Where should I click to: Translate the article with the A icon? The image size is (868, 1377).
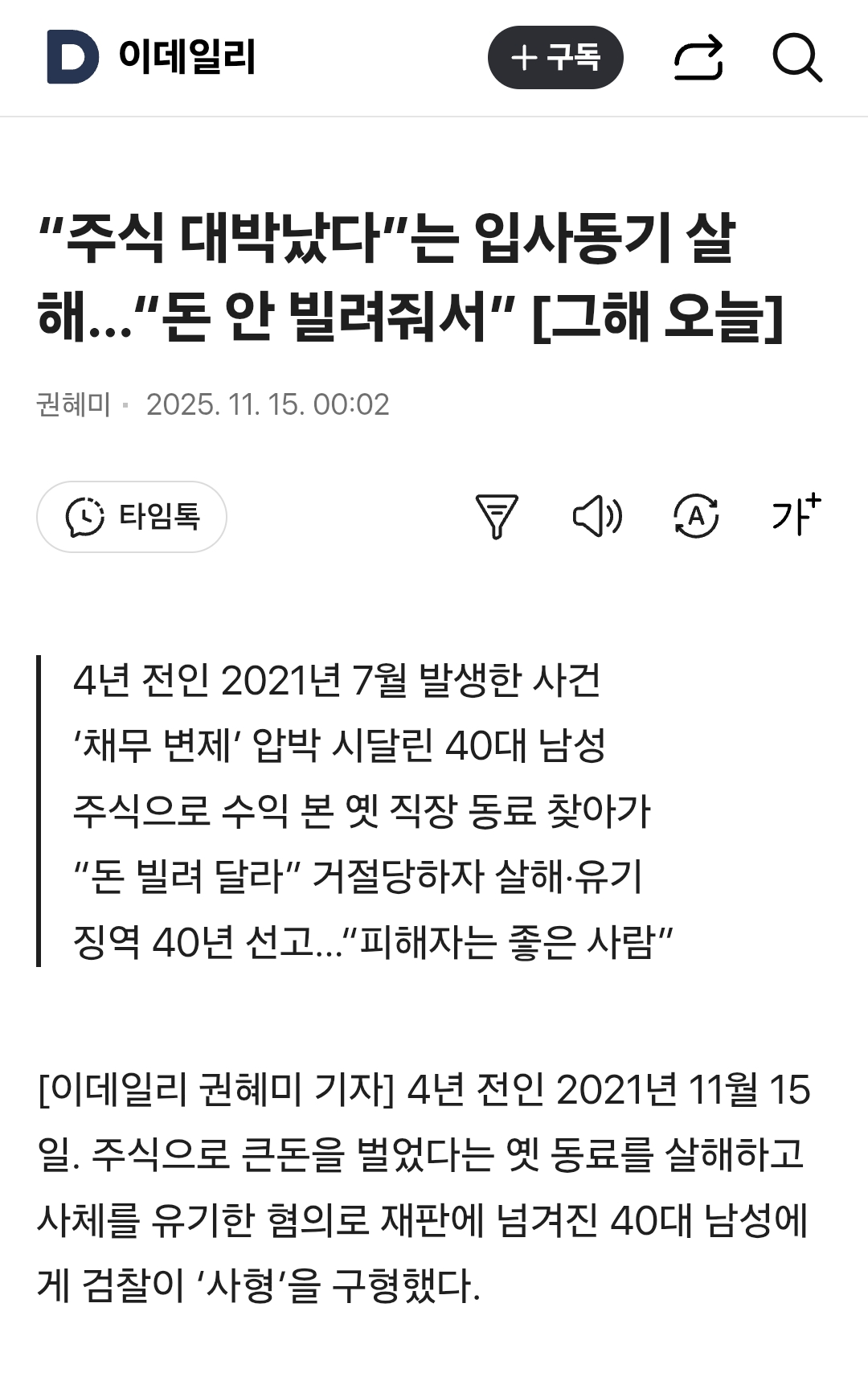pyautogui.click(x=696, y=516)
